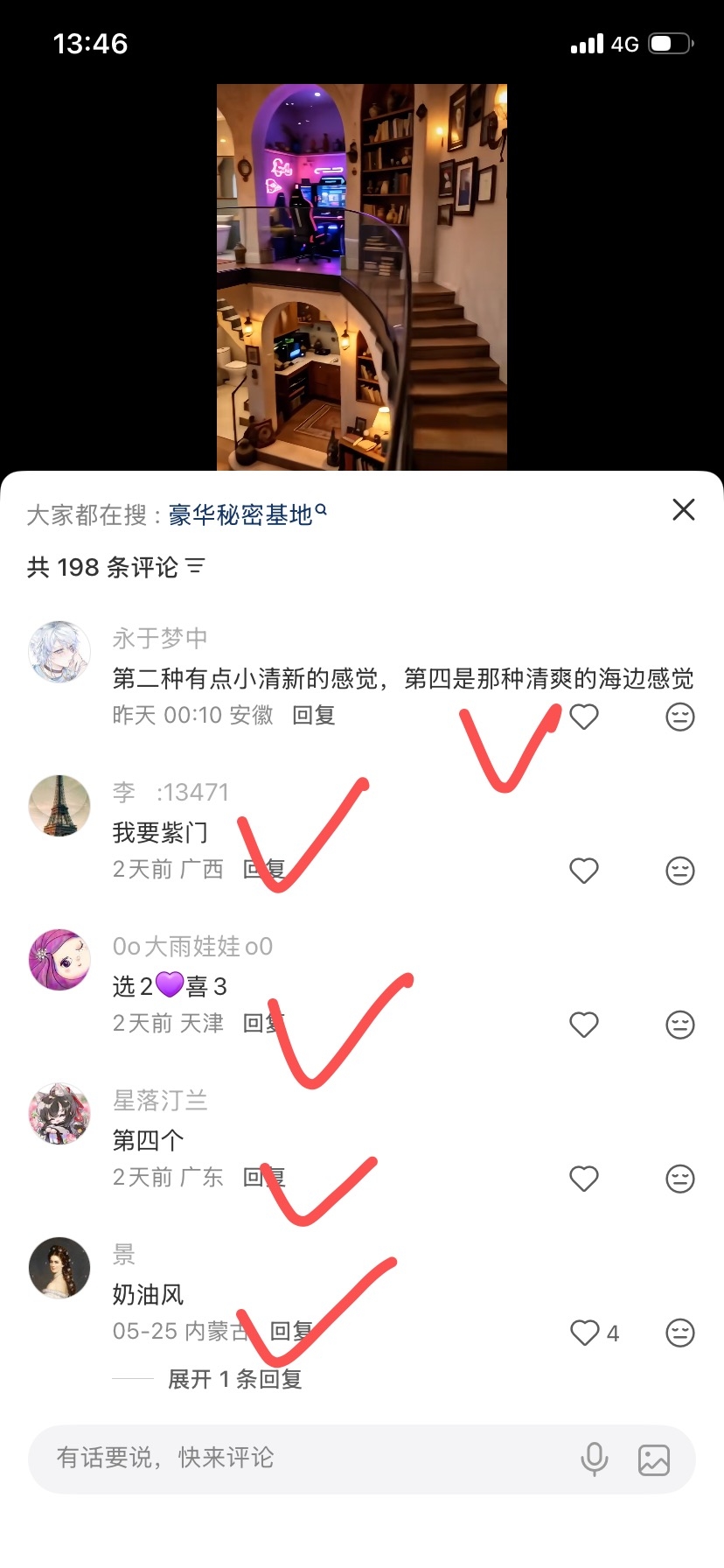
Task: Tap the video above the comments
Action: (x=361, y=277)
